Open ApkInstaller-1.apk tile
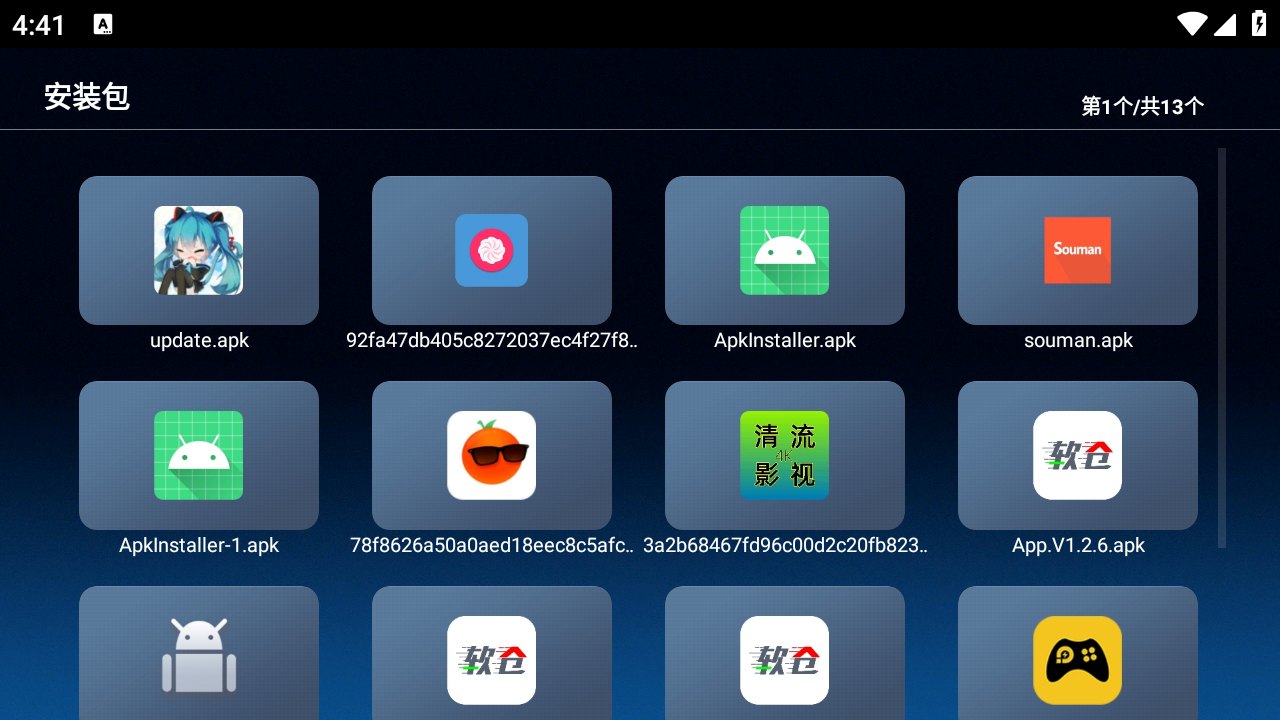Viewport: 1280px width, 720px height. tap(199, 456)
